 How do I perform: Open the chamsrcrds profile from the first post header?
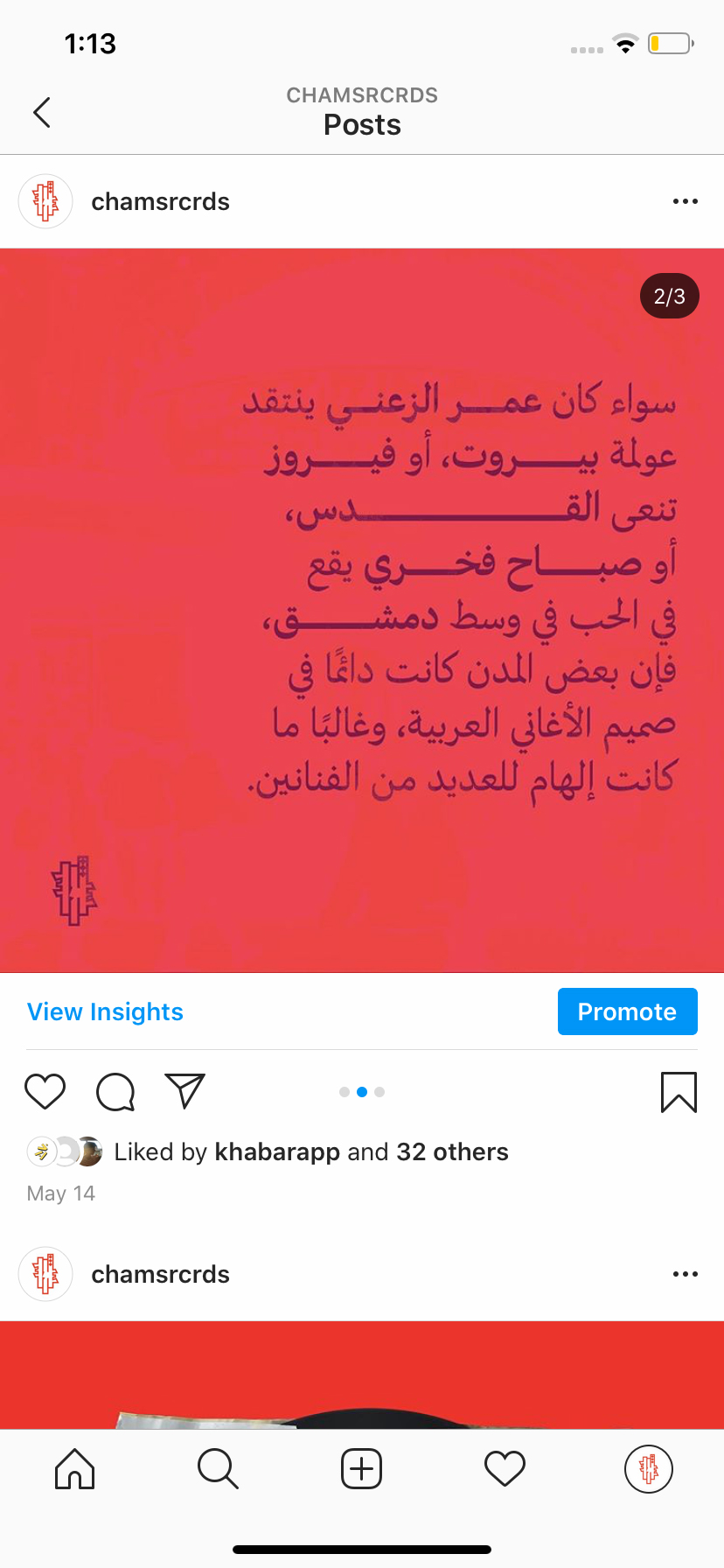coord(160,201)
